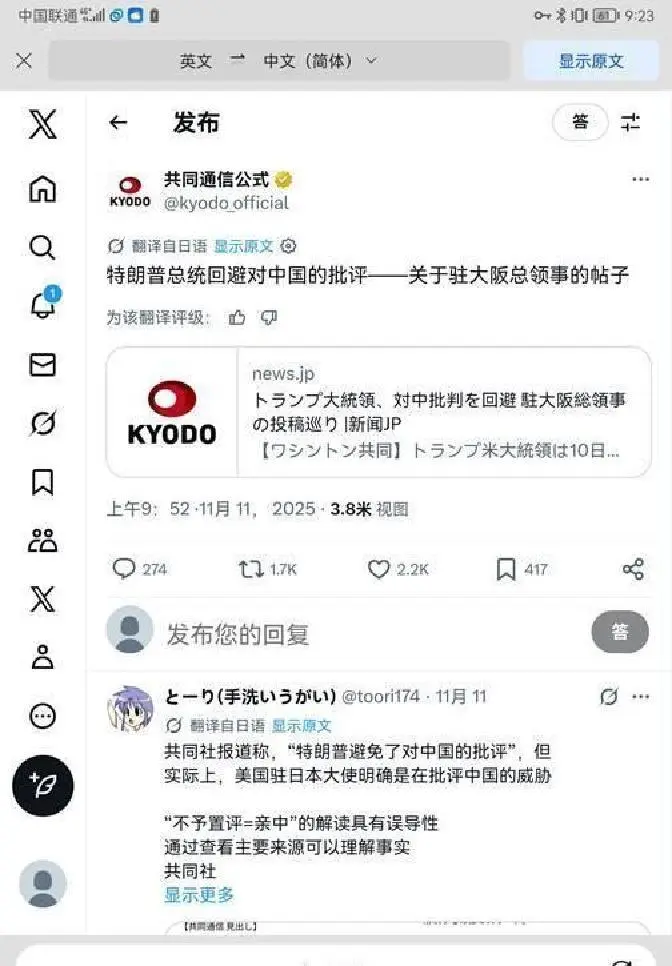Rate the translation with thumbs up
The image size is (672, 966).
coord(237,317)
